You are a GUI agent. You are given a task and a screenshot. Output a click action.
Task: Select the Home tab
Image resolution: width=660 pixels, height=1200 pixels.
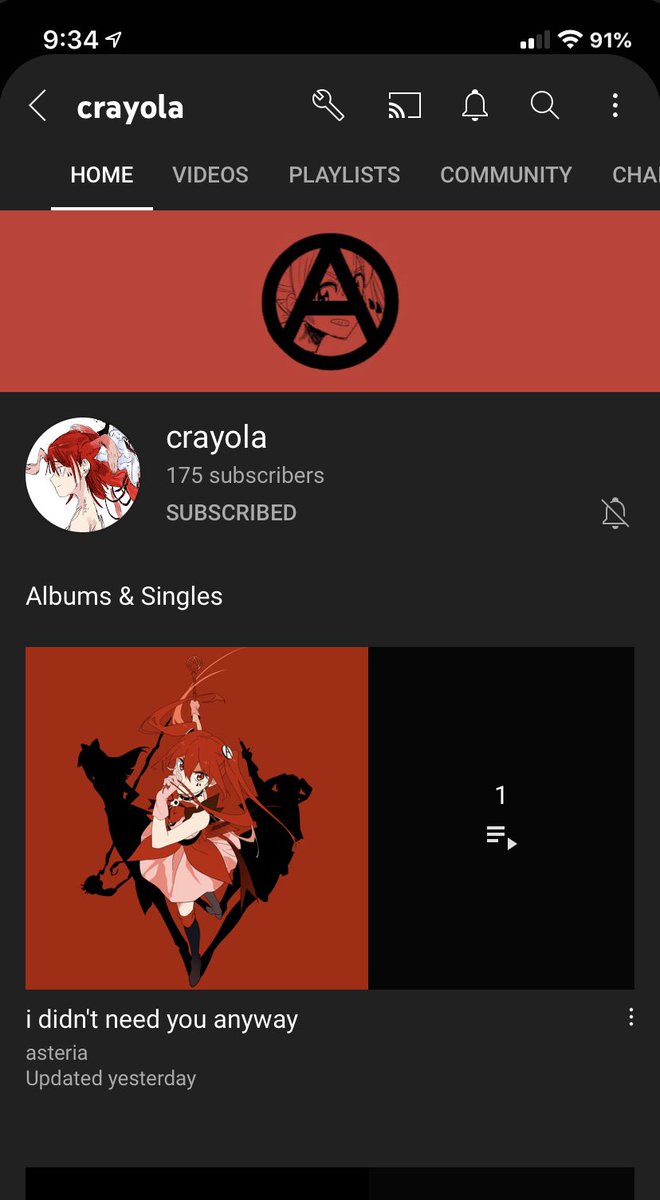102,175
